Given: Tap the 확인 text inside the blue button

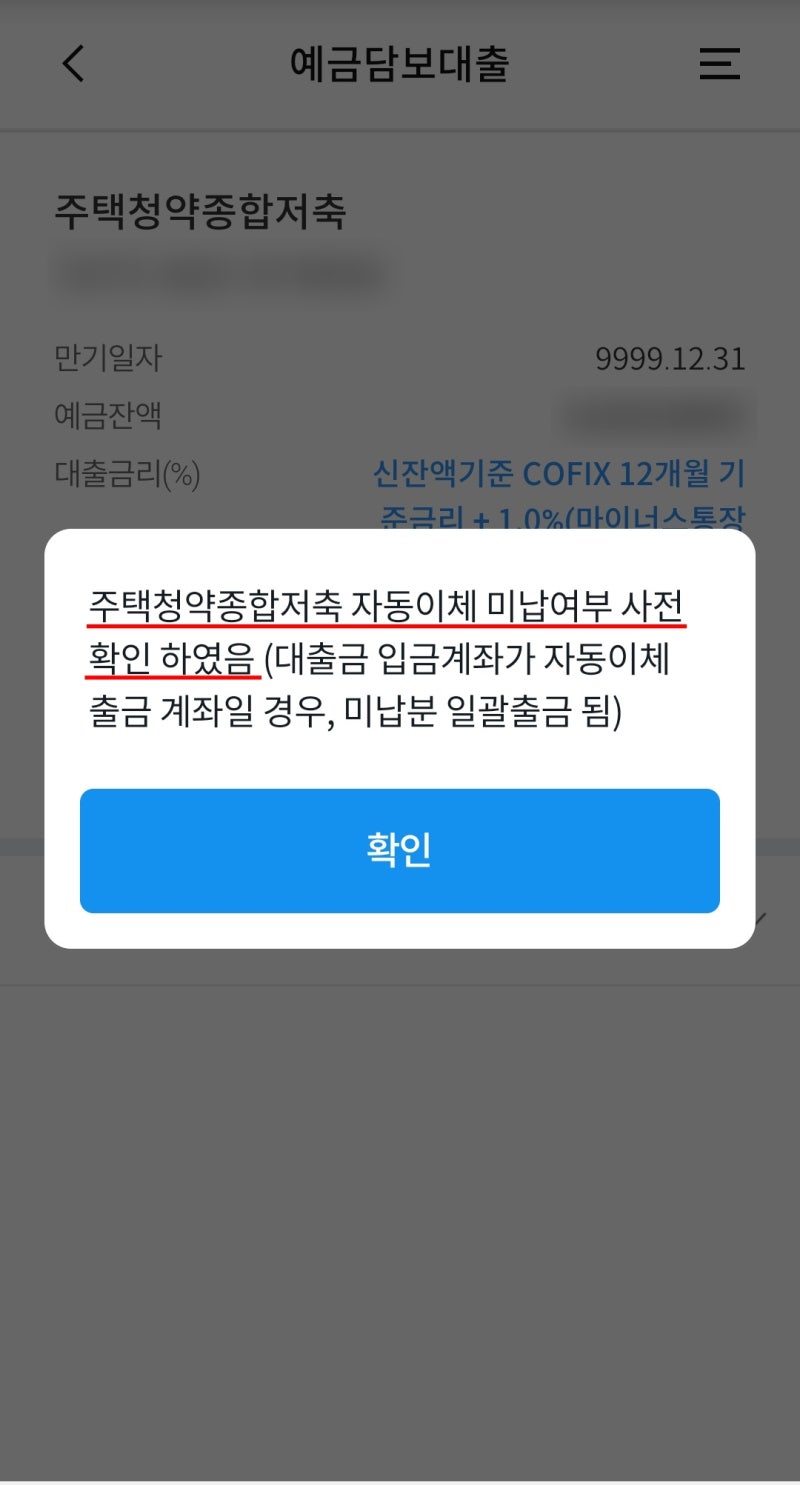Looking at the screenshot, I should point(400,849).
